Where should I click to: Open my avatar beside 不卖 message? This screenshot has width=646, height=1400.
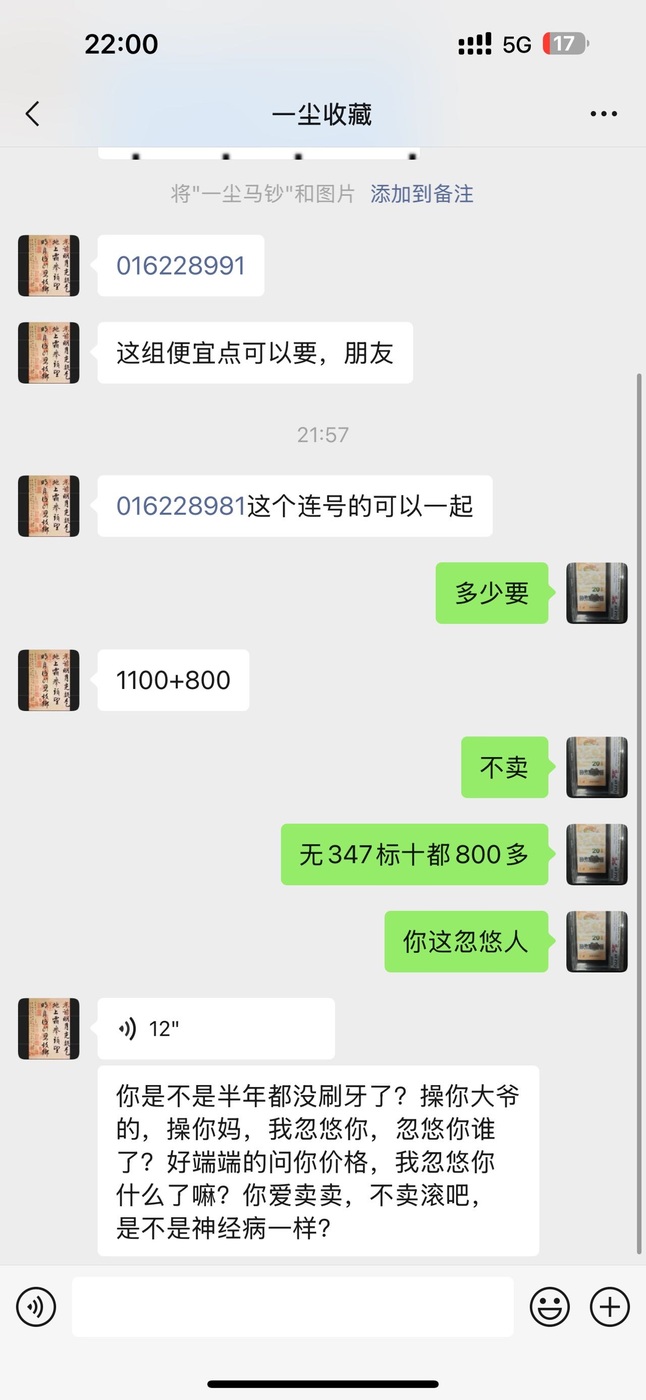click(x=597, y=767)
